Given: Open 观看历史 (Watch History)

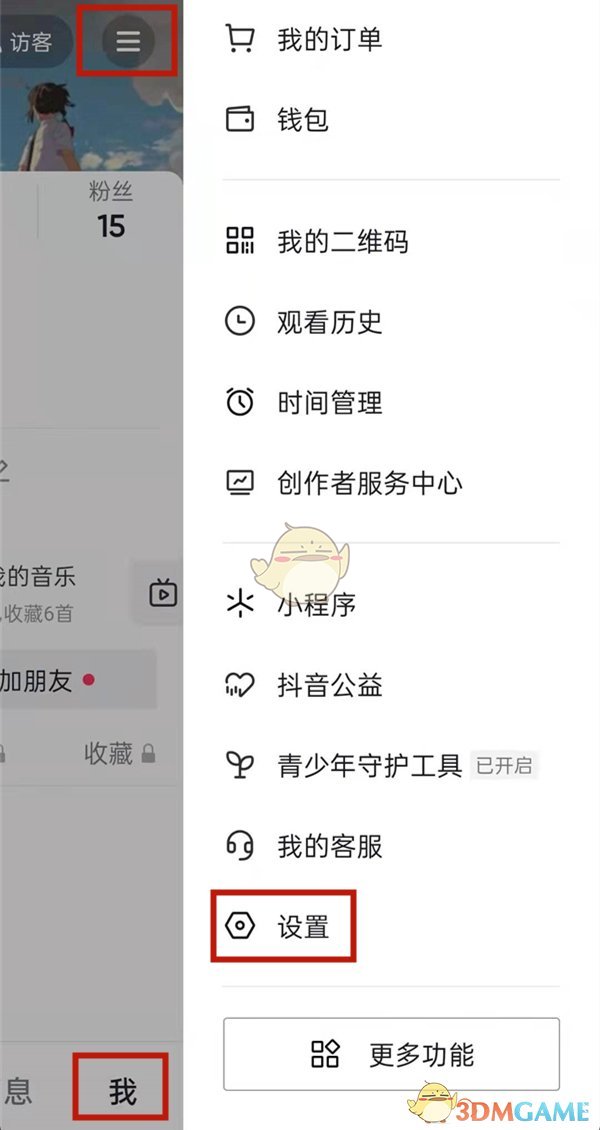Looking at the screenshot, I should tap(329, 322).
